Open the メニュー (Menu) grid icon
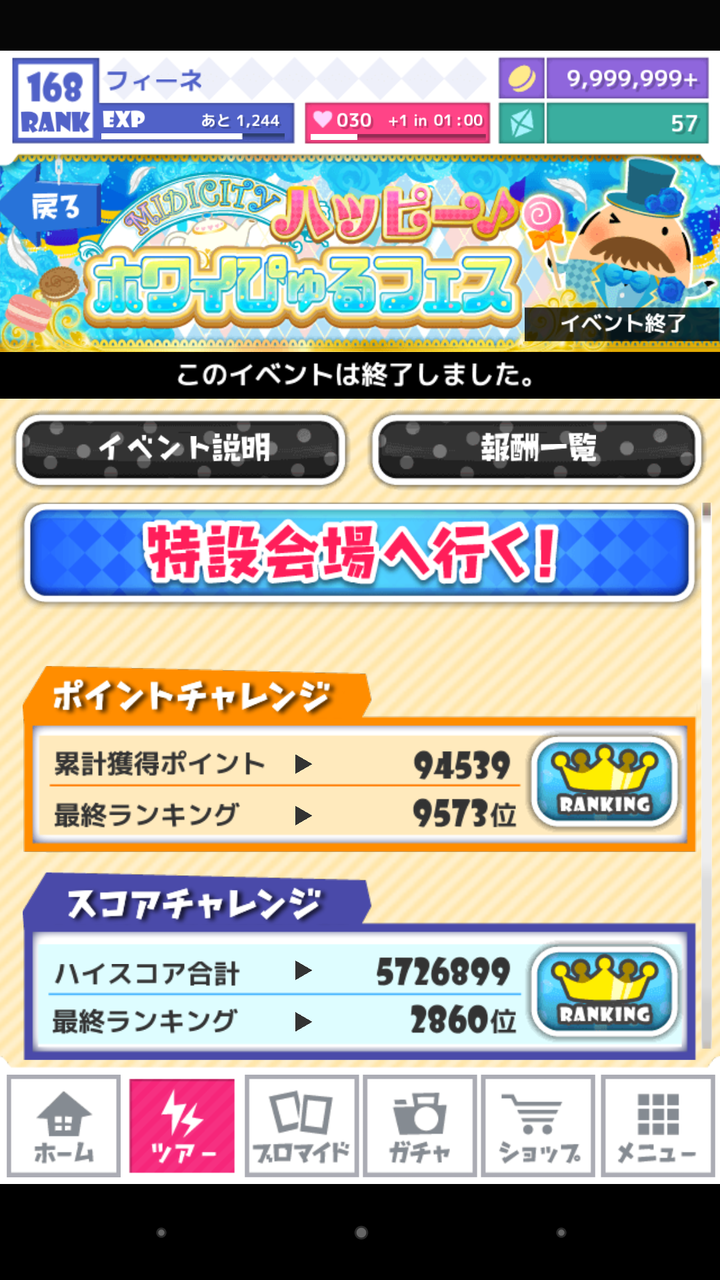720x1280 pixels. (x=656, y=1125)
